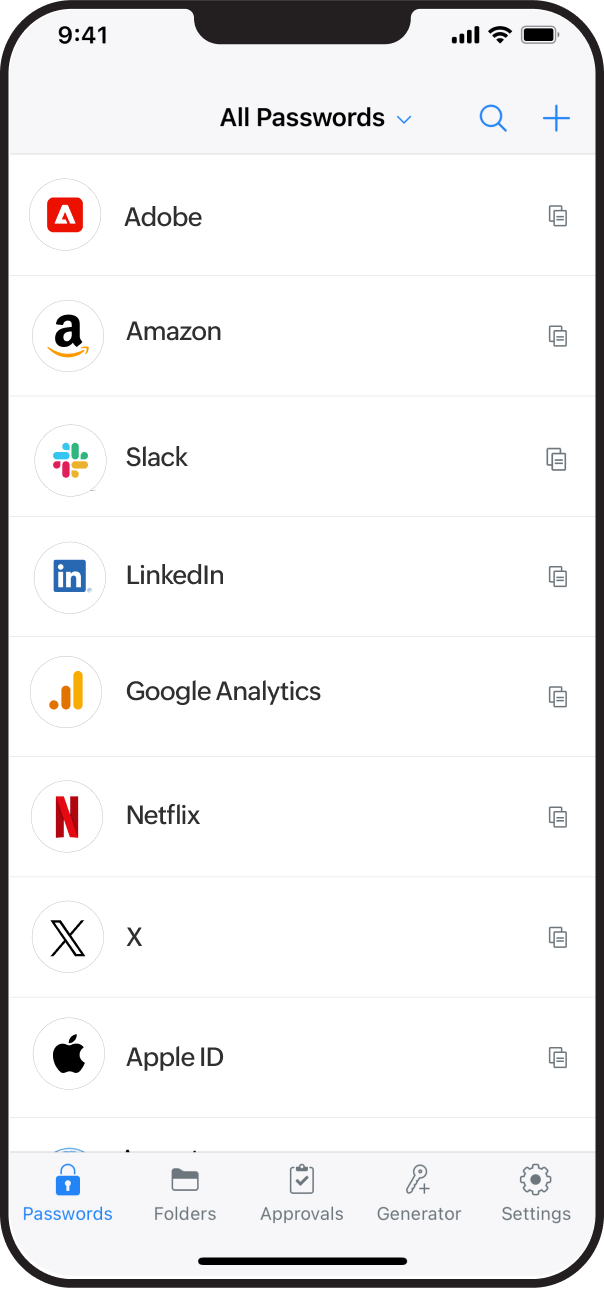The height and width of the screenshot is (1308, 604).
Task: Open the Netflix password entry
Action: click(163, 815)
